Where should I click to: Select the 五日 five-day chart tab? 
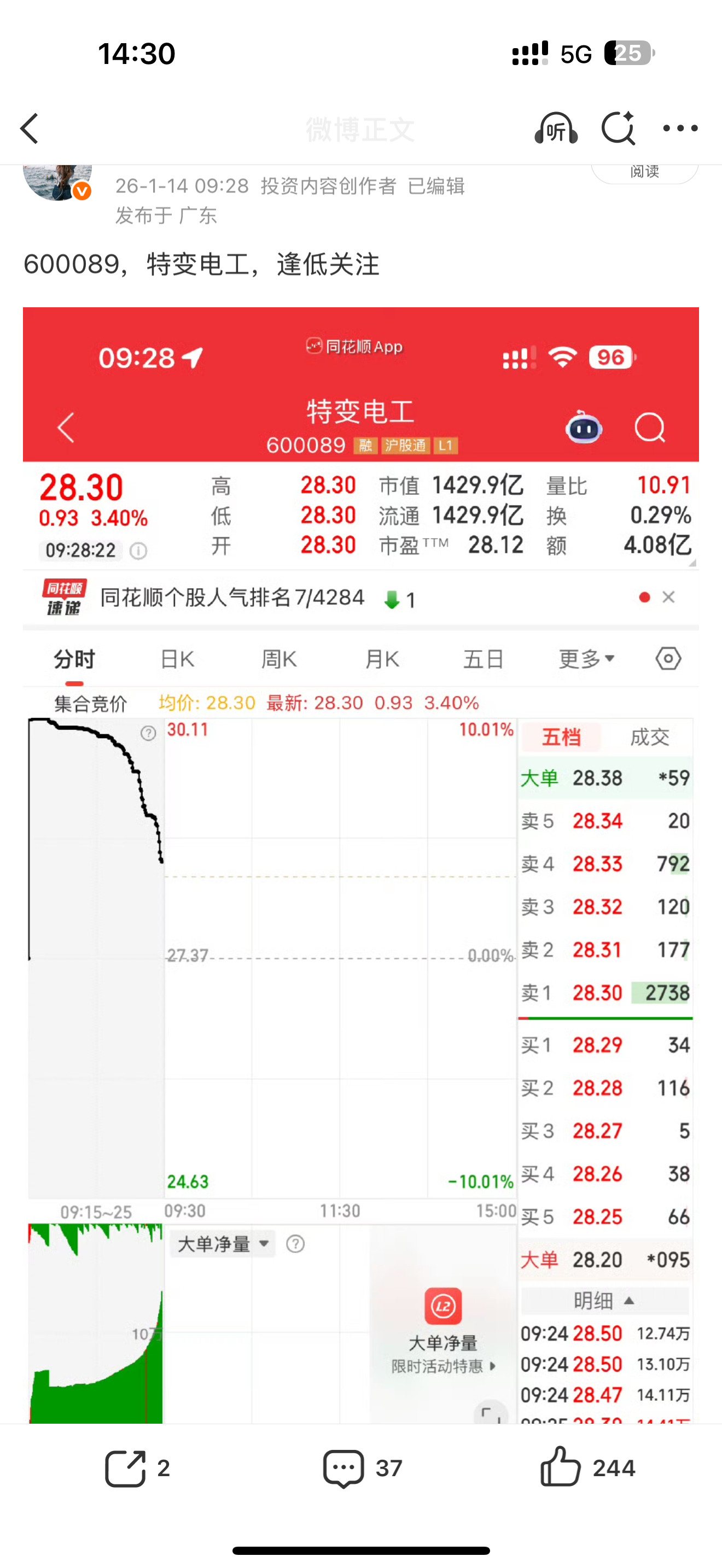pyautogui.click(x=484, y=658)
